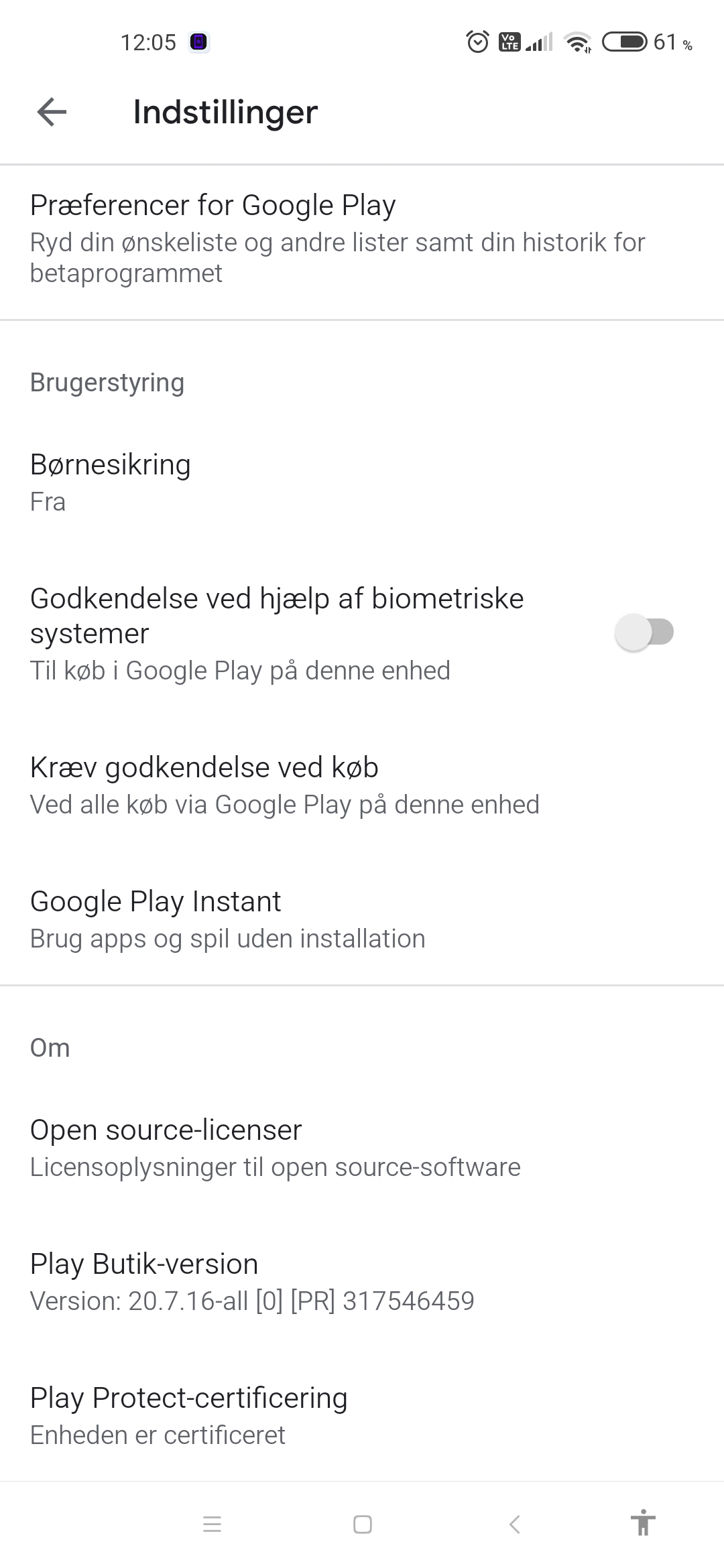The height and width of the screenshot is (1568, 724).
Task: Open Open source-licenser
Action: (x=362, y=1148)
